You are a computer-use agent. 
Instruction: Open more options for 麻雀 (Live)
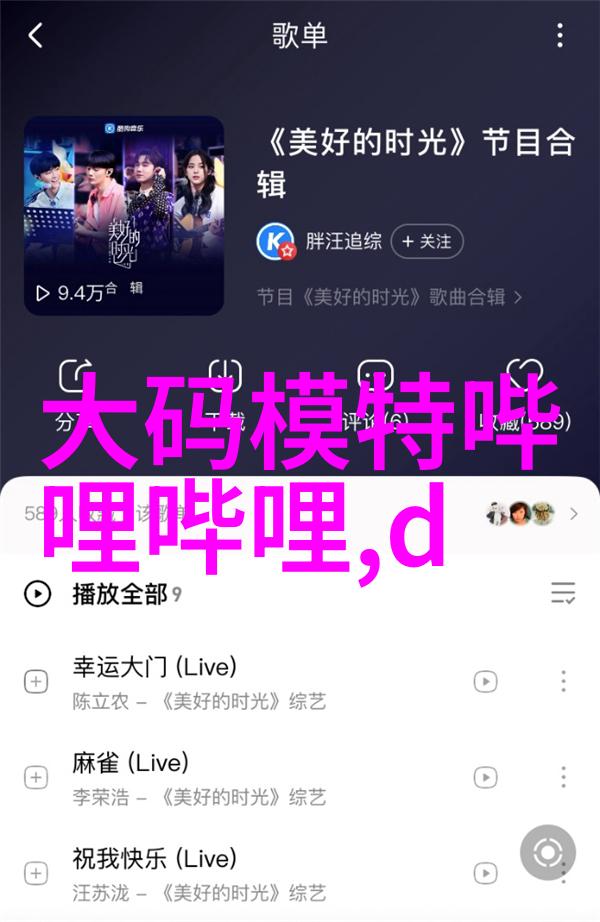tap(563, 778)
